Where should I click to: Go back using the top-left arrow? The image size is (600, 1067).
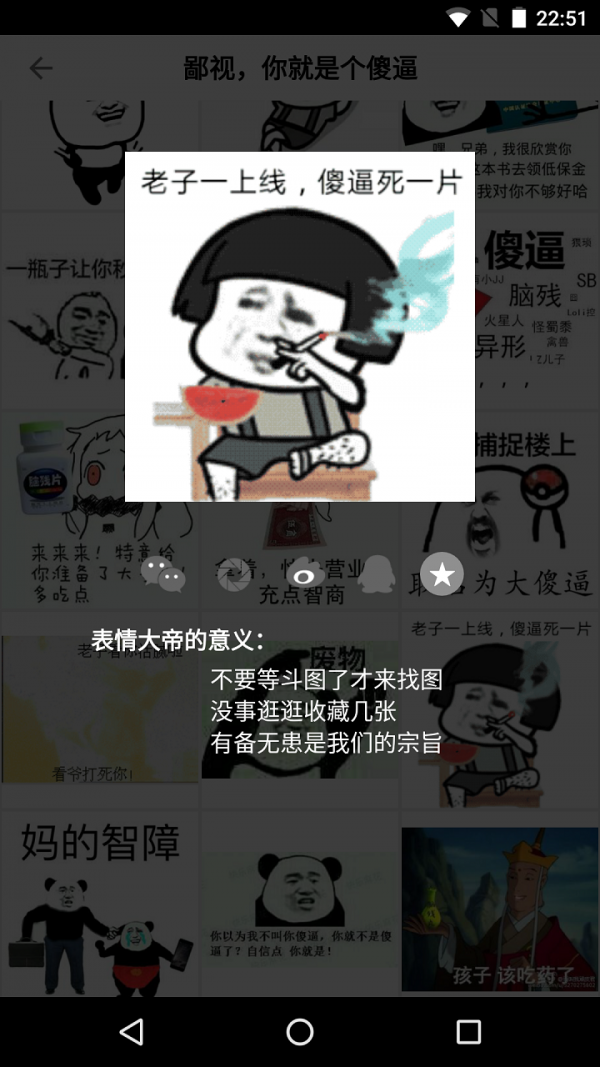[x=41, y=68]
